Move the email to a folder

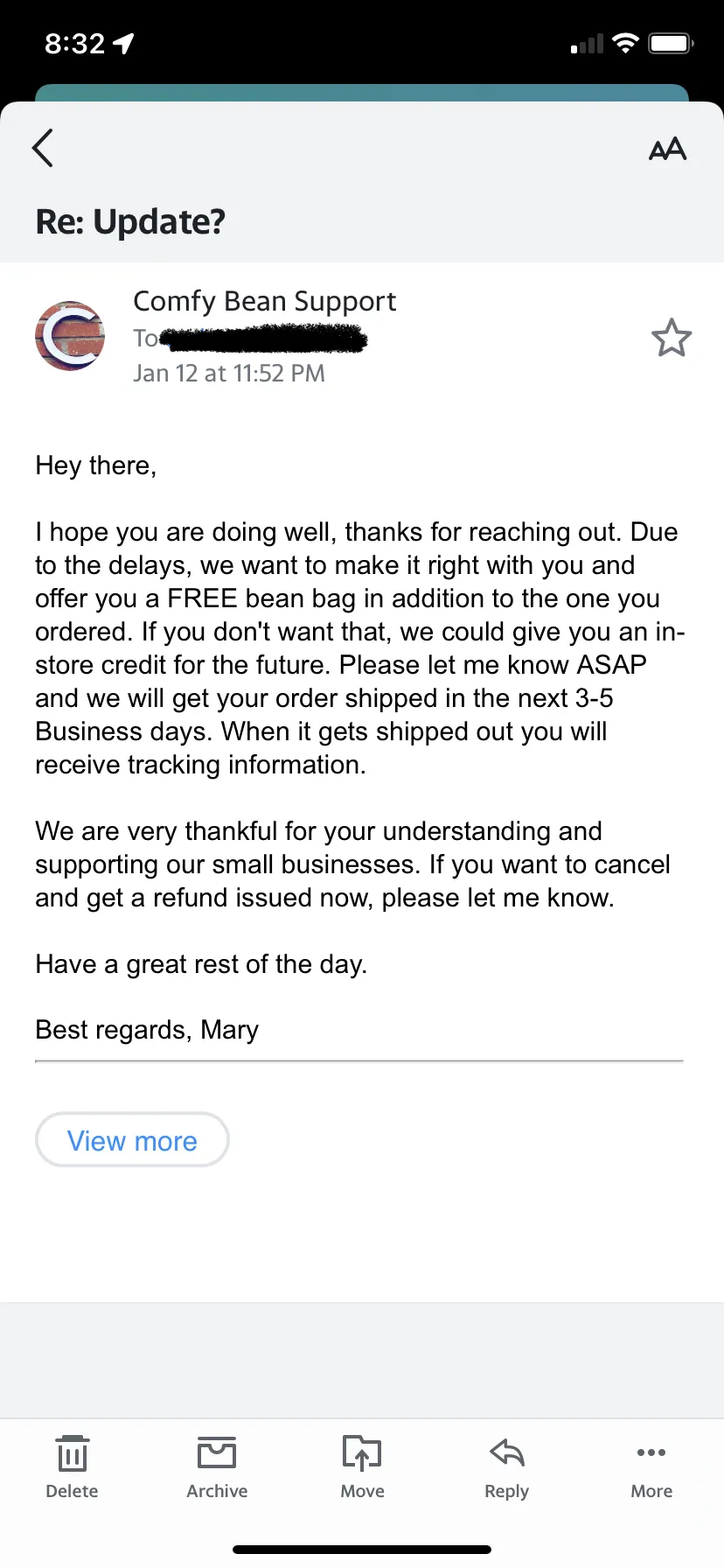coord(362,1467)
